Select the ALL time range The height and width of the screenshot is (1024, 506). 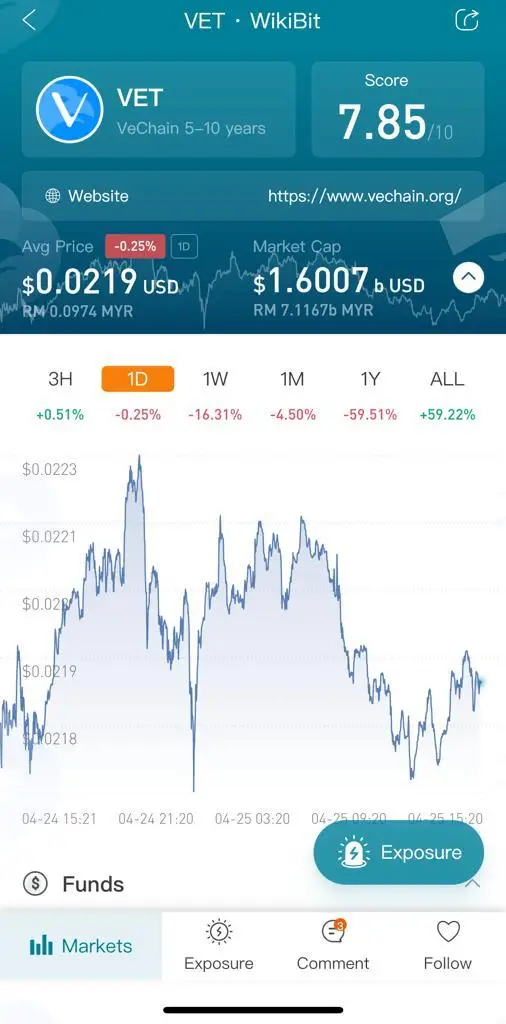point(447,379)
